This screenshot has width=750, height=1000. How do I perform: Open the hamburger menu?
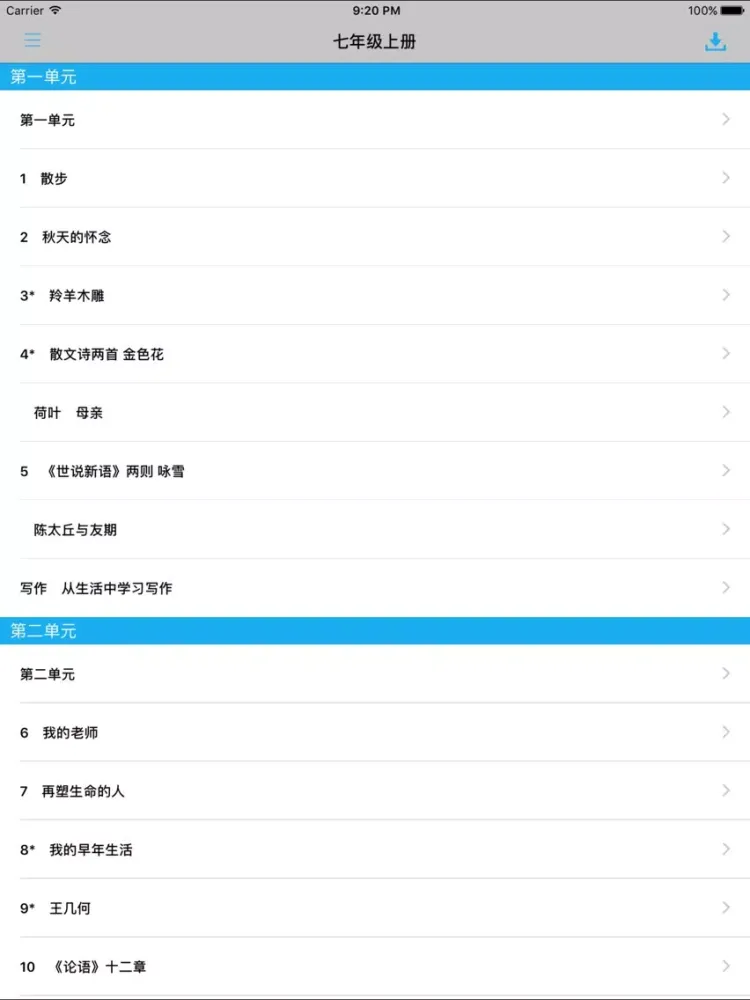[33, 41]
